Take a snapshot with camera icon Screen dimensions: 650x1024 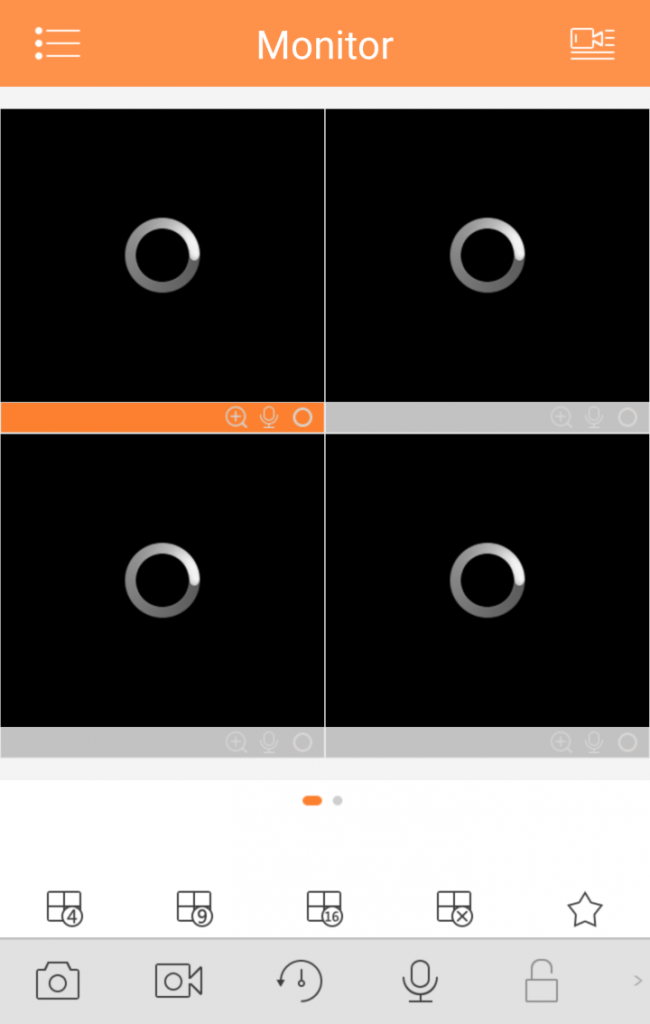tap(57, 981)
